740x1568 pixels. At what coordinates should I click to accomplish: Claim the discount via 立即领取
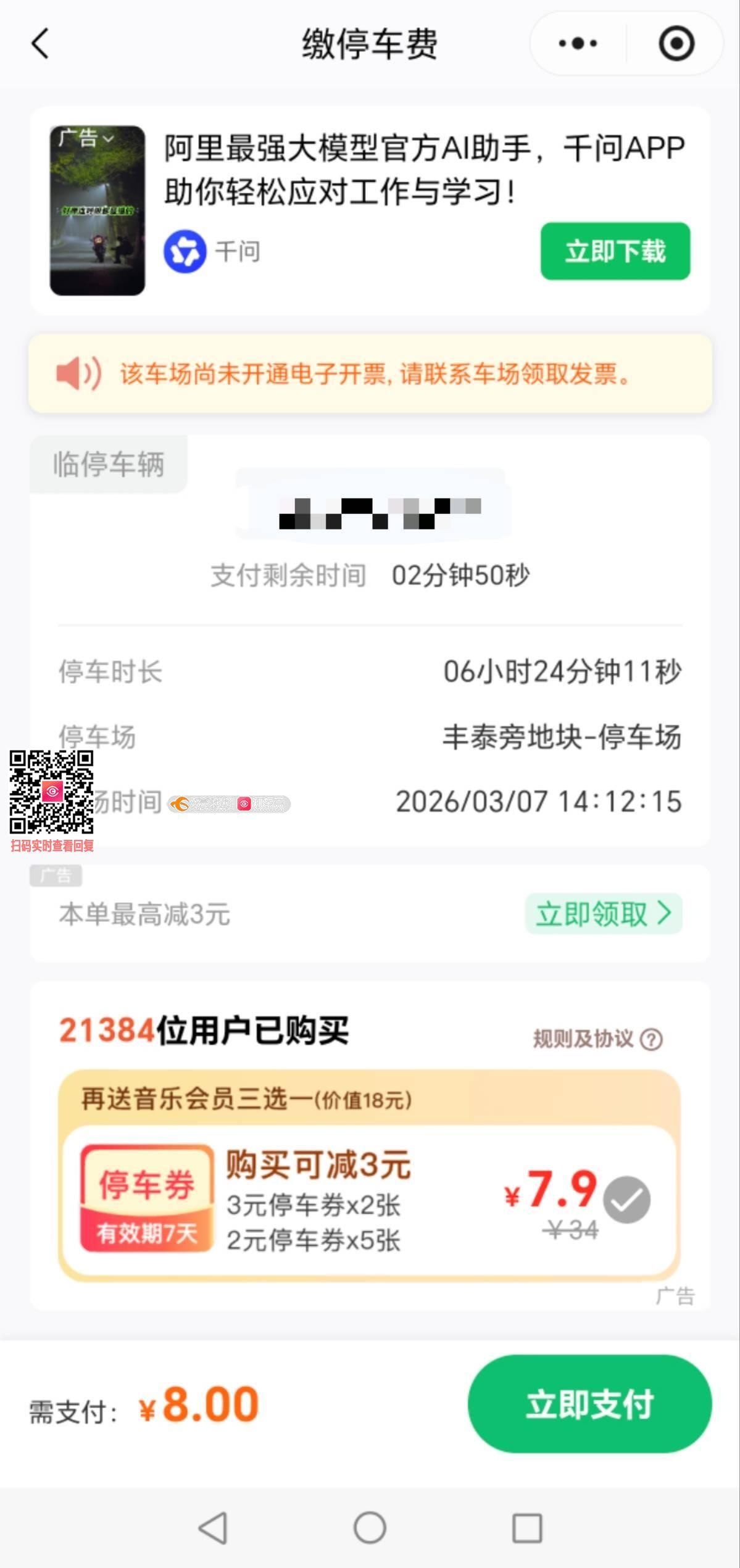(x=603, y=913)
